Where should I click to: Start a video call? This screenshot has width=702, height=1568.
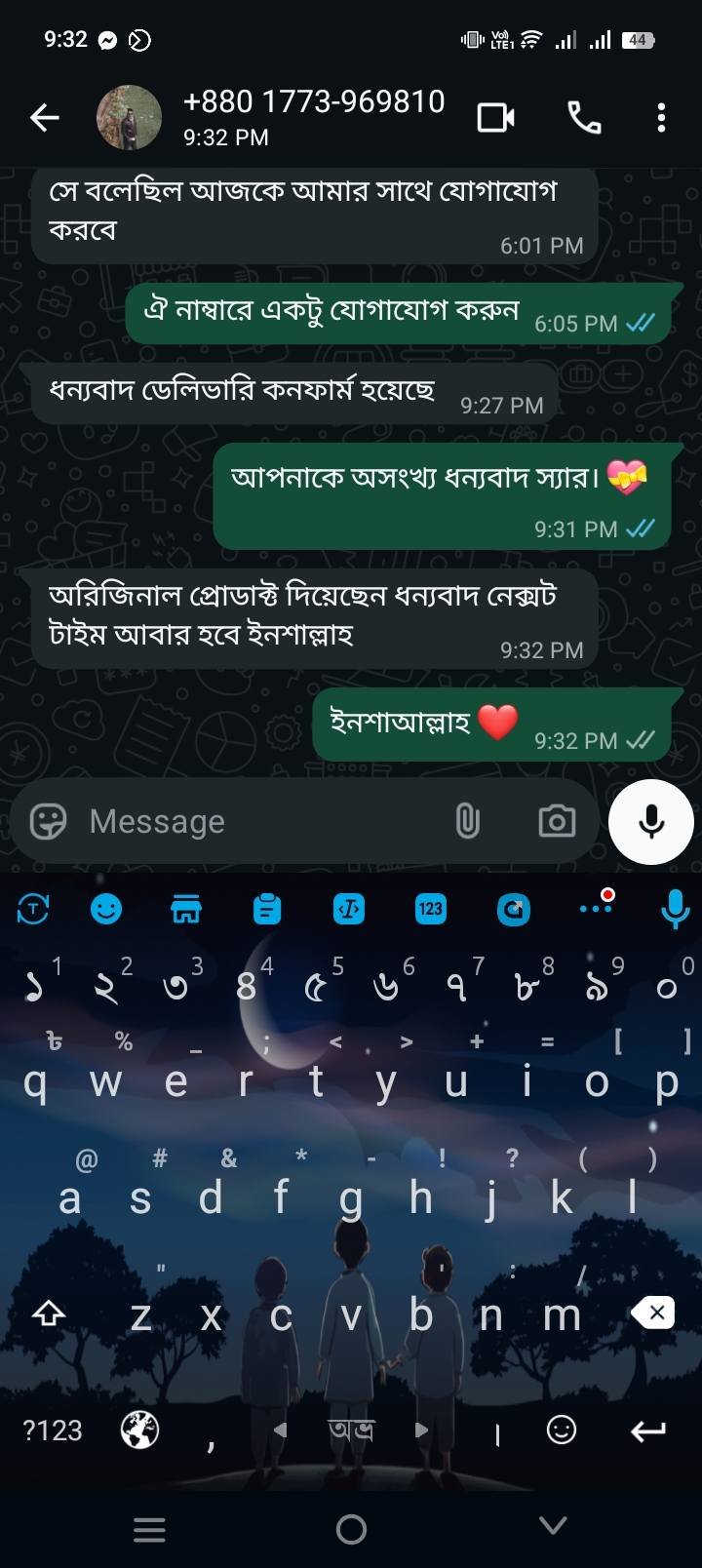click(495, 118)
